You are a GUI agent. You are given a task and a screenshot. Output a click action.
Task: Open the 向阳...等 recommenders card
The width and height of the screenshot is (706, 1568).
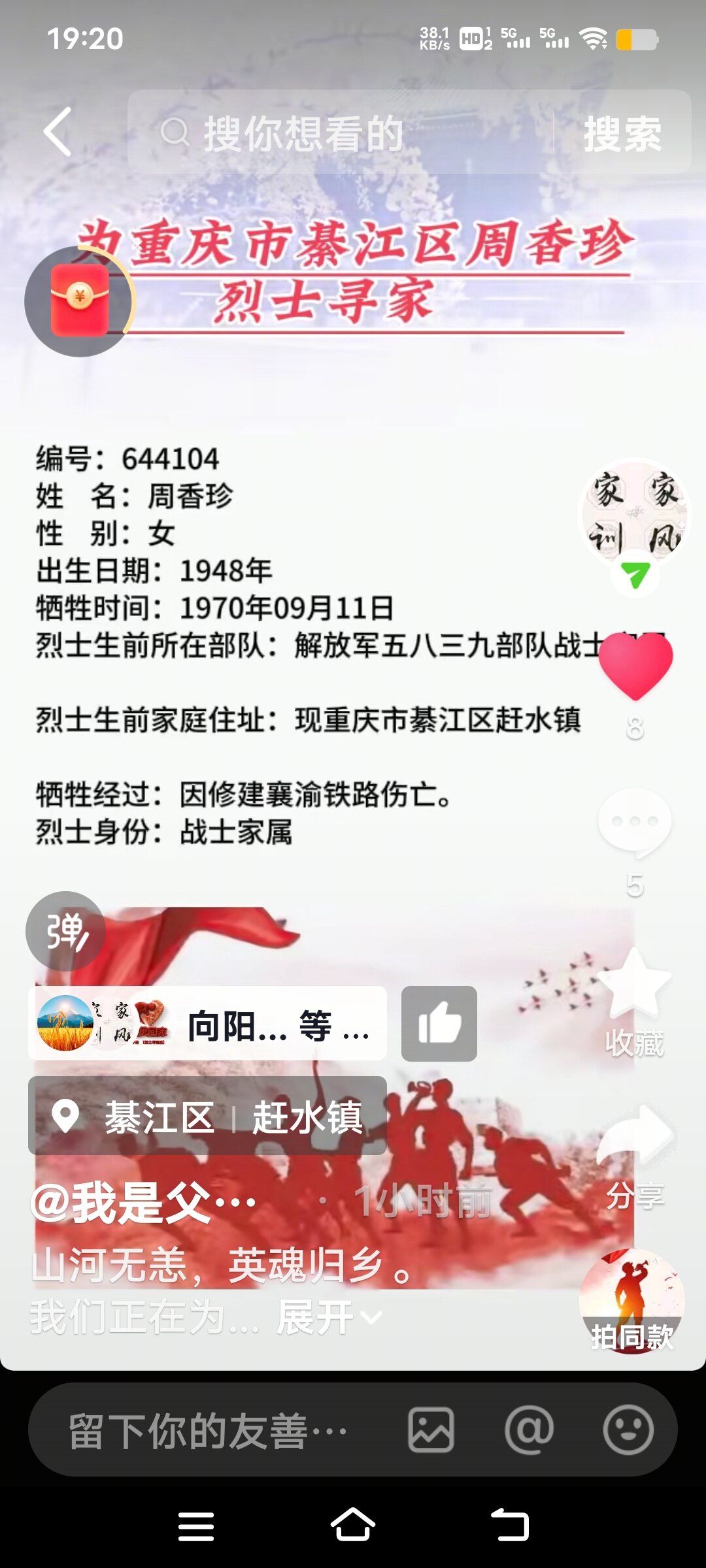(207, 1023)
